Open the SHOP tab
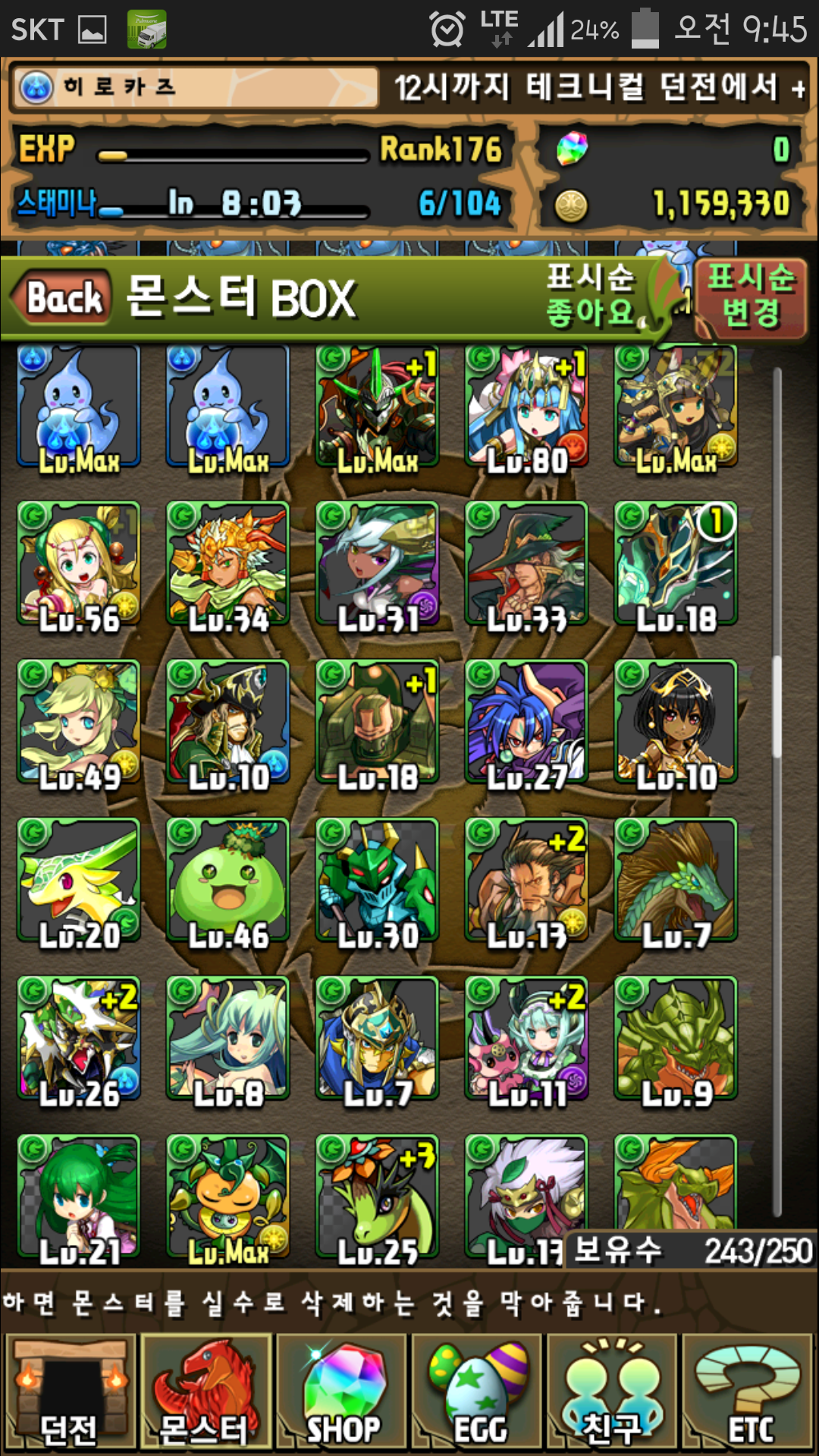The height and width of the screenshot is (1456, 819). click(343, 1392)
